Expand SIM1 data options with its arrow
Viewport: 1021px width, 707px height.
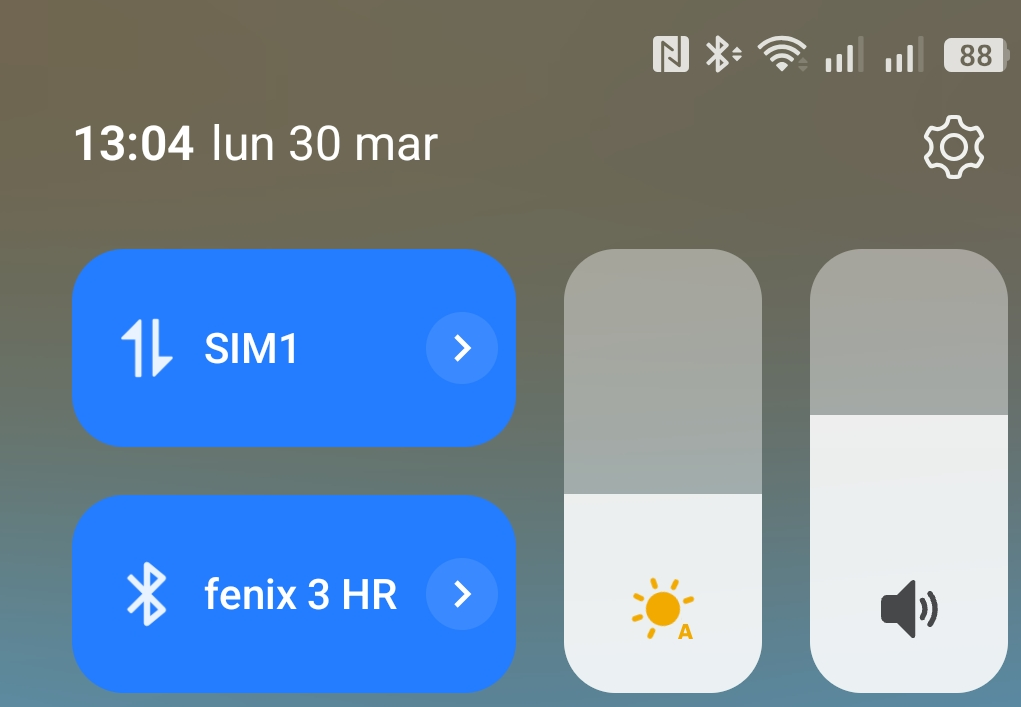(x=461, y=348)
